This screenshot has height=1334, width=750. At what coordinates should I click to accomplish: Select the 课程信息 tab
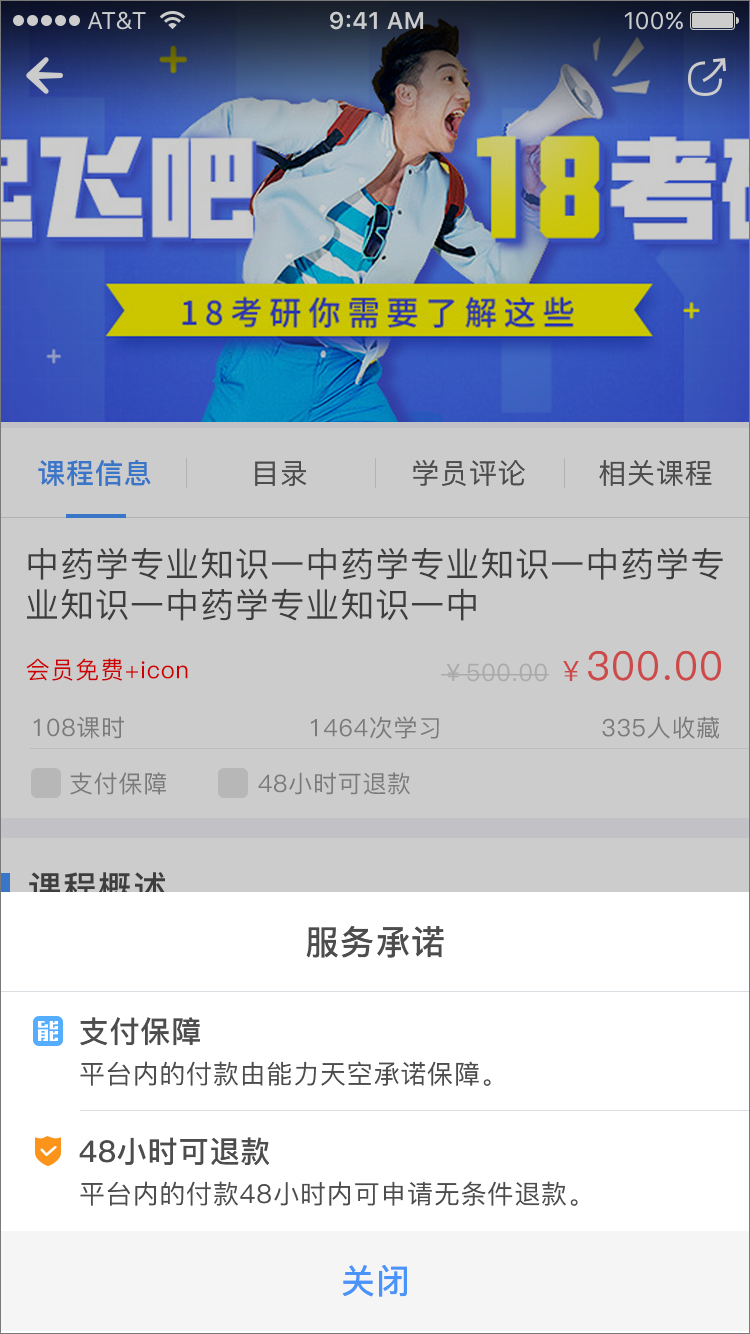(95, 473)
